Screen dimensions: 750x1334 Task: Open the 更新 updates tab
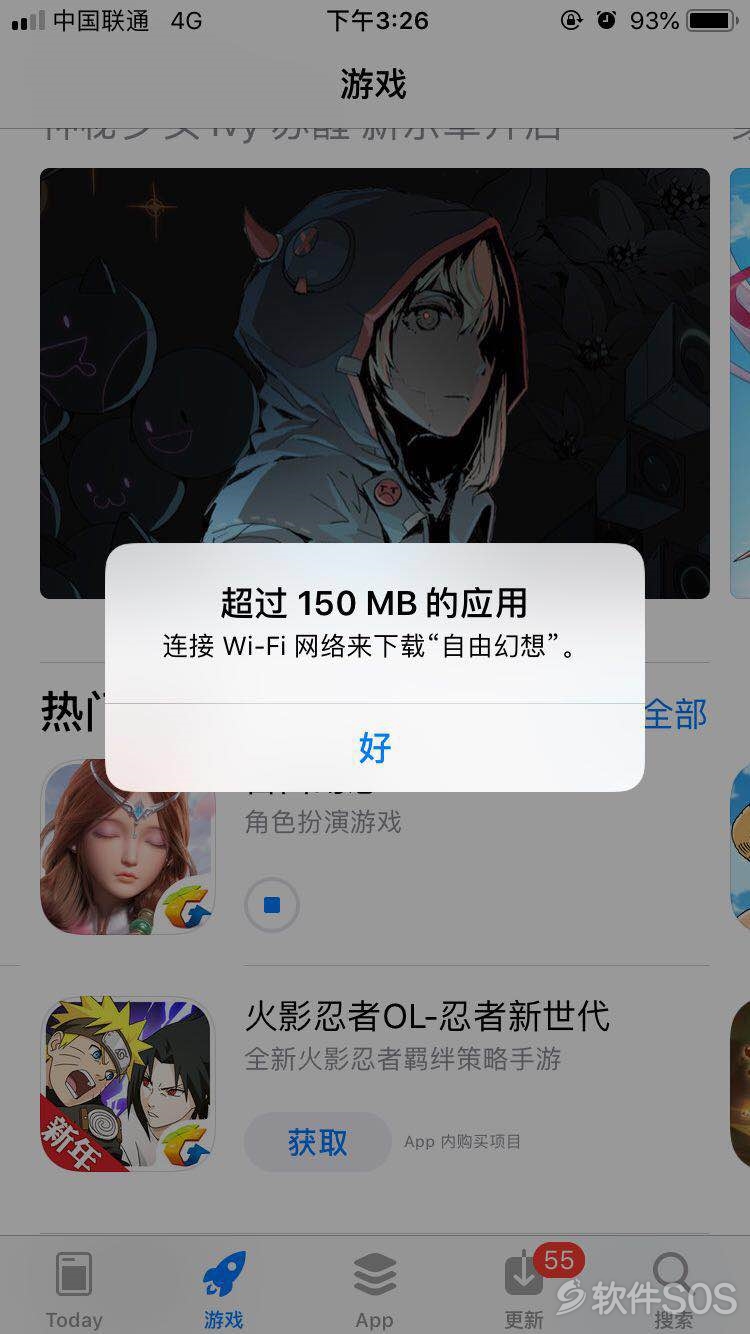point(524,1290)
